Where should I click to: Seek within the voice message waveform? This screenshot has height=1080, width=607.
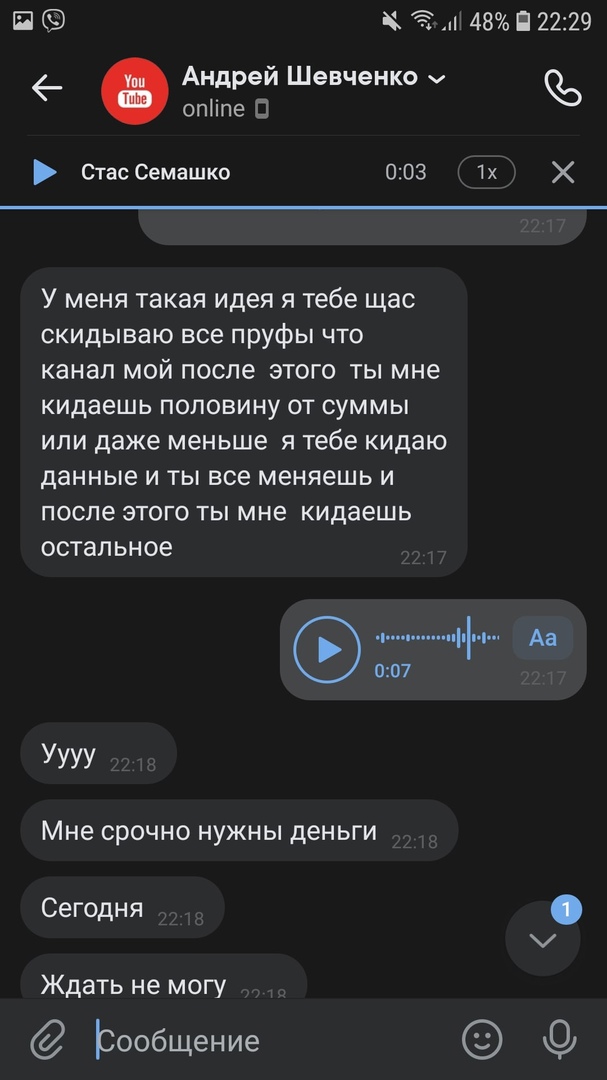pyautogui.click(x=437, y=637)
